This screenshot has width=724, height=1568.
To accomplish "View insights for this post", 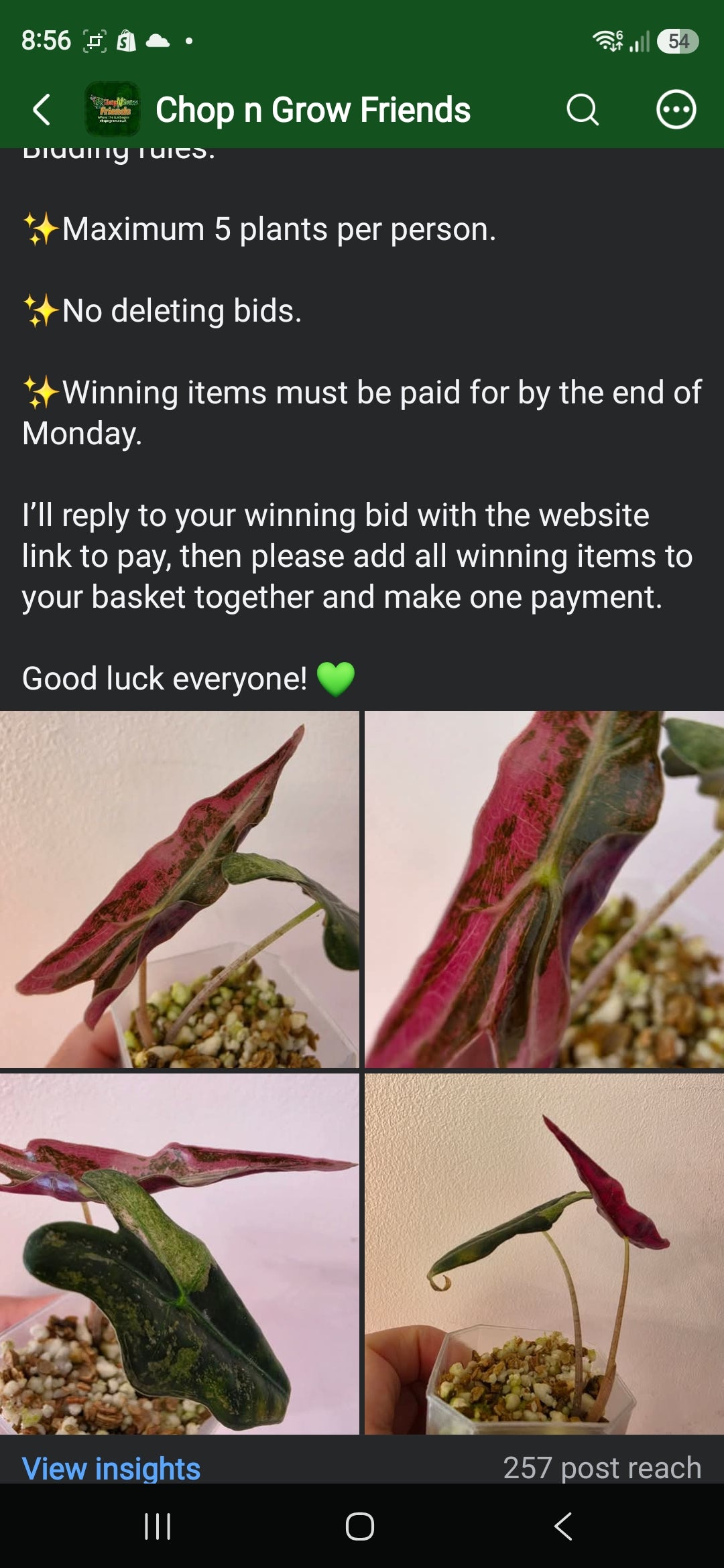I will pos(111,1468).
